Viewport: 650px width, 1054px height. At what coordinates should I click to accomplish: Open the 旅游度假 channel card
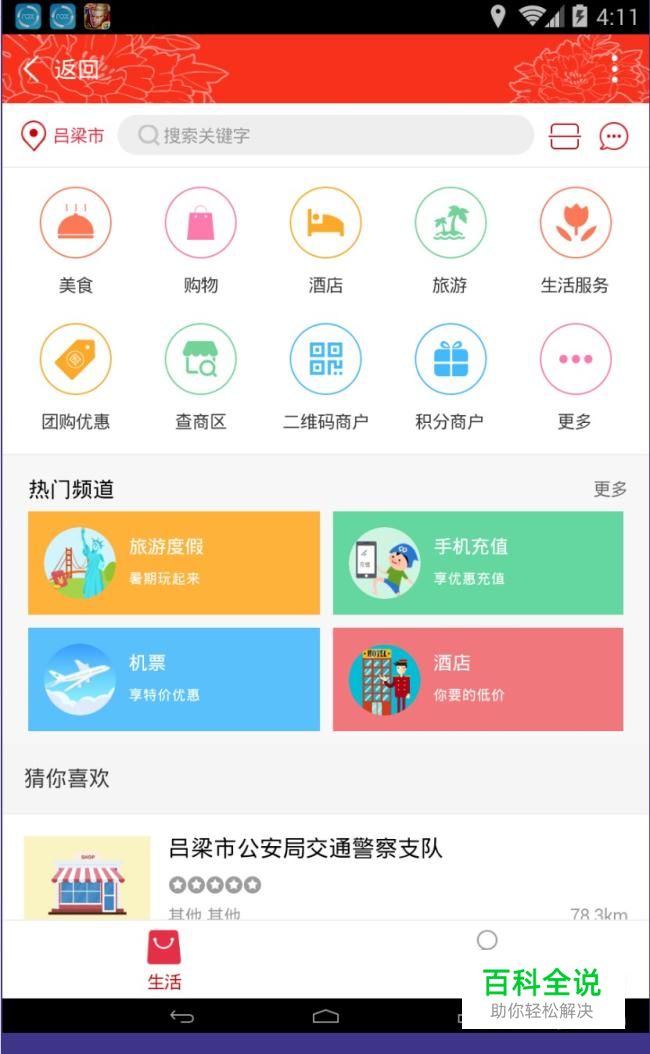pyautogui.click(x=174, y=563)
